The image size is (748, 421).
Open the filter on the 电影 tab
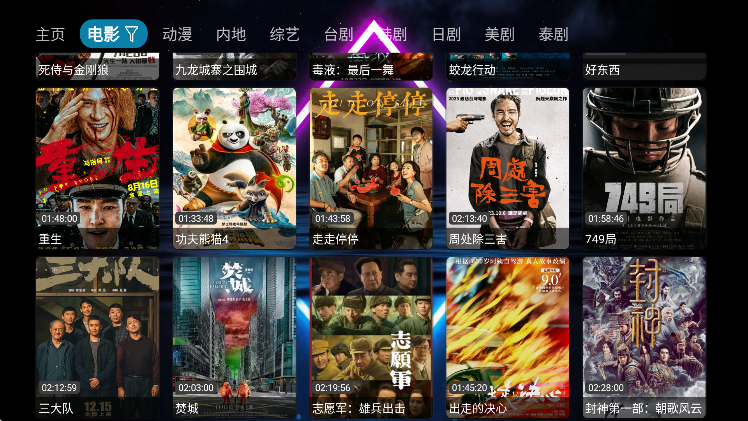130,34
